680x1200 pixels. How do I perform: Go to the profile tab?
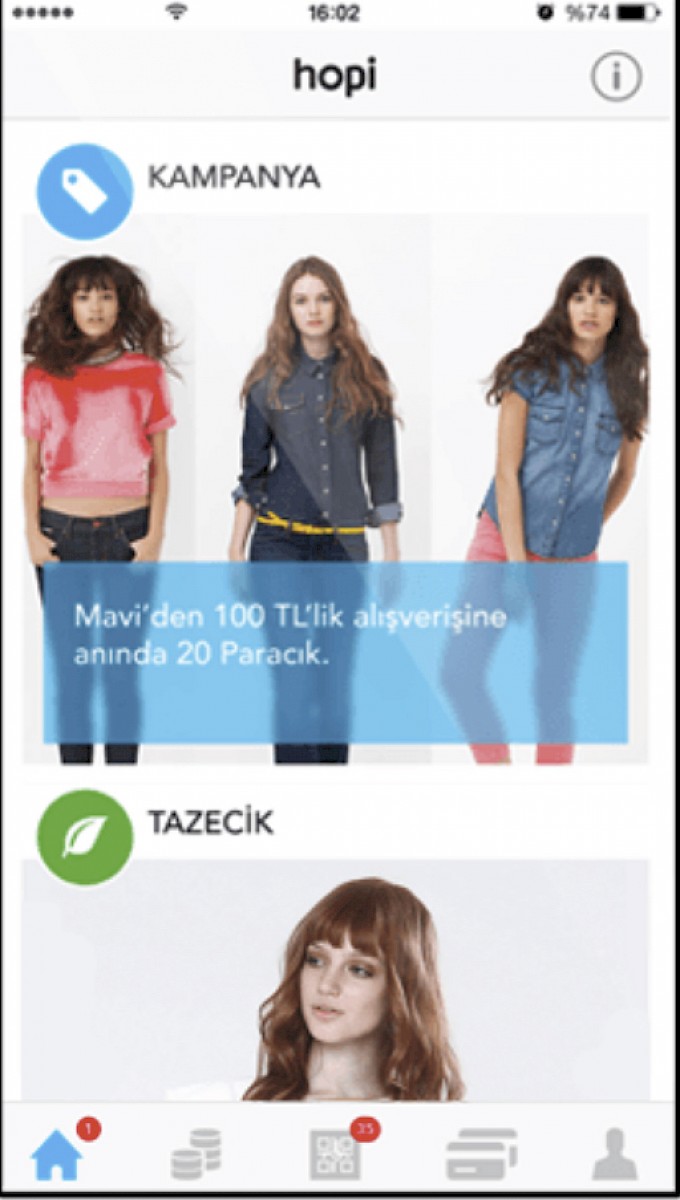pos(614,1155)
